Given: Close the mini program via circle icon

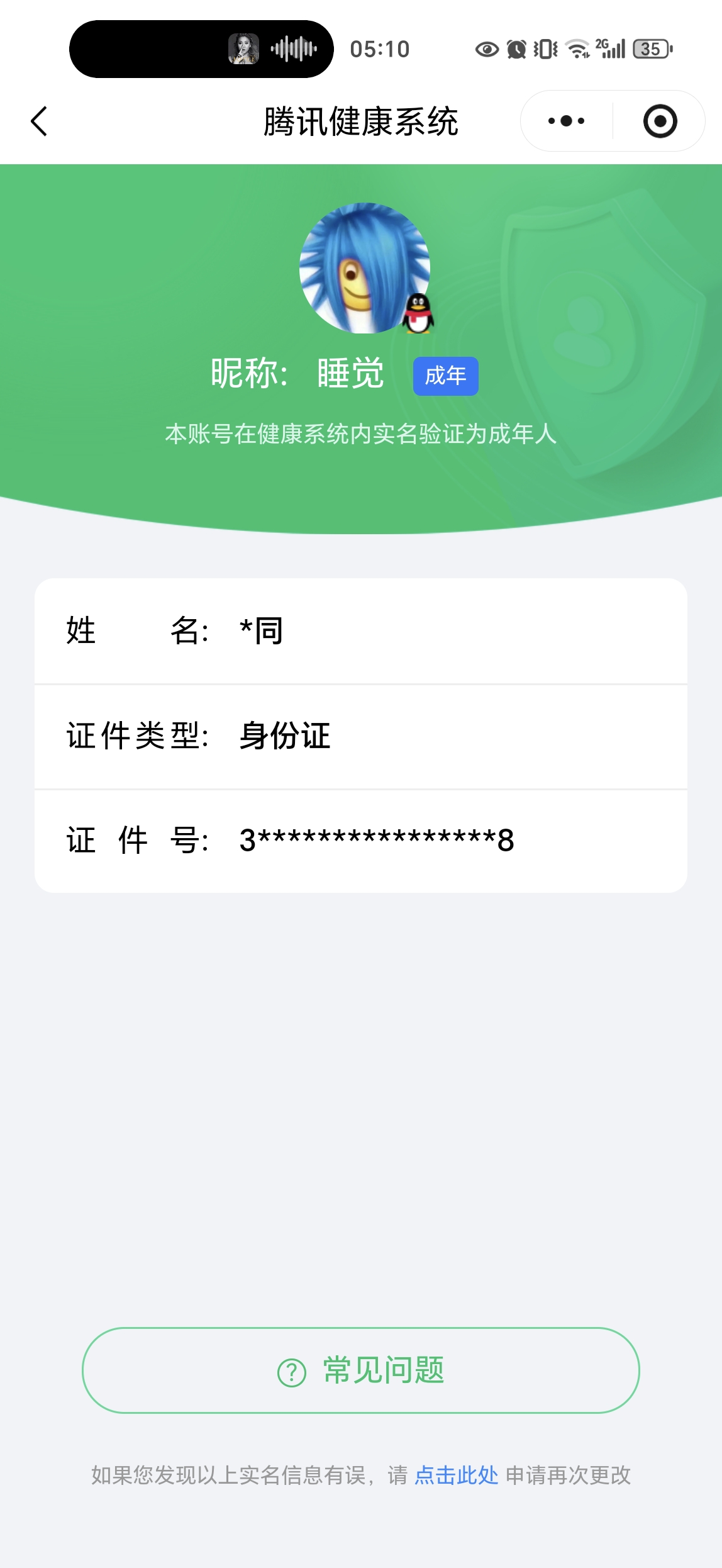Looking at the screenshot, I should click(660, 121).
